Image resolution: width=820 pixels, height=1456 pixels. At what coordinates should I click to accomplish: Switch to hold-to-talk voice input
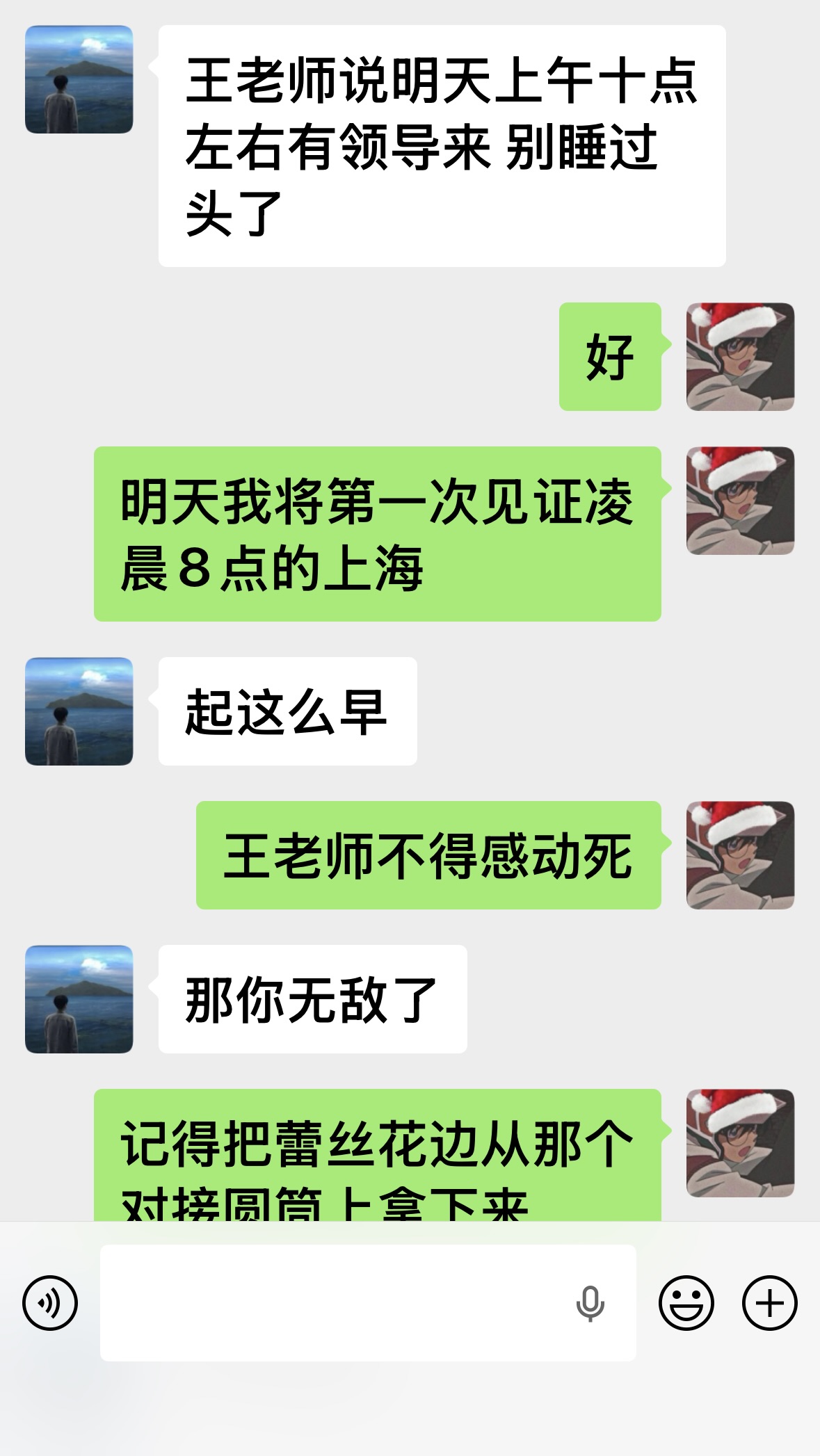50,1303
